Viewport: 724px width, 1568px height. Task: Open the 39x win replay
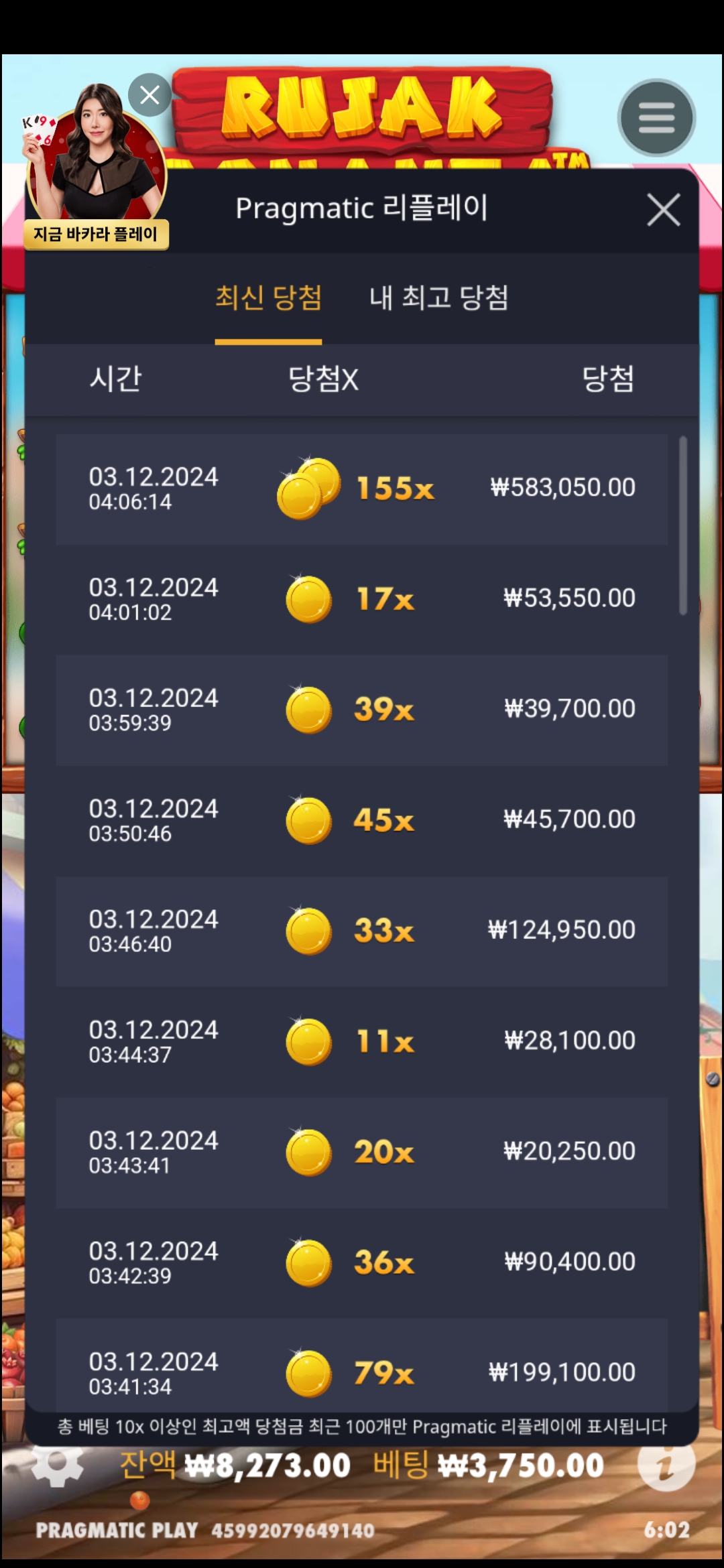click(x=362, y=710)
